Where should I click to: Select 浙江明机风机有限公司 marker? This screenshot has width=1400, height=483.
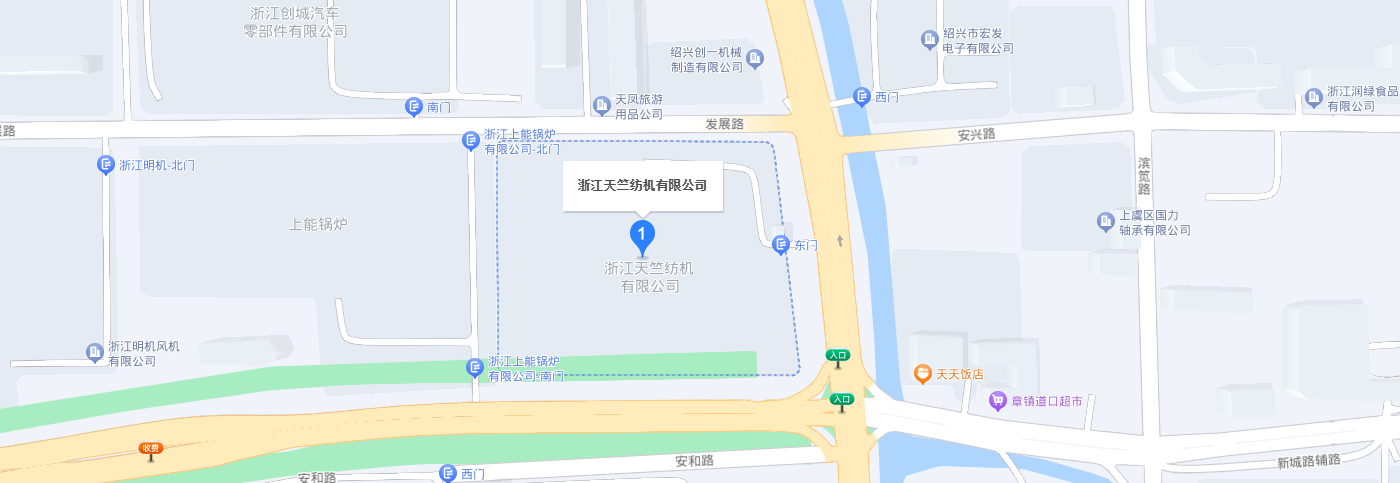[95, 352]
